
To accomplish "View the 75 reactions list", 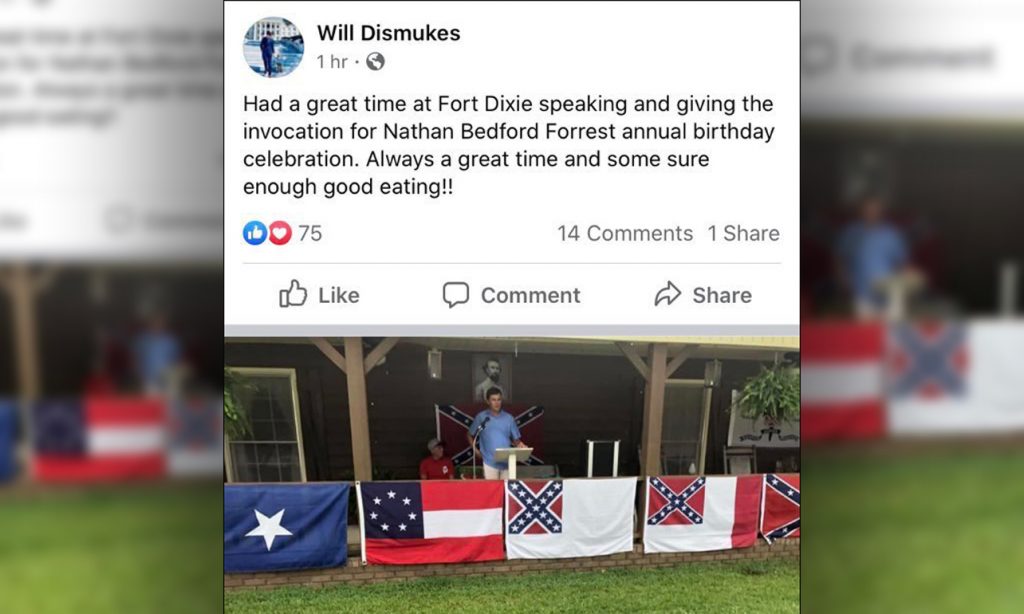I will click(x=283, y=233).
